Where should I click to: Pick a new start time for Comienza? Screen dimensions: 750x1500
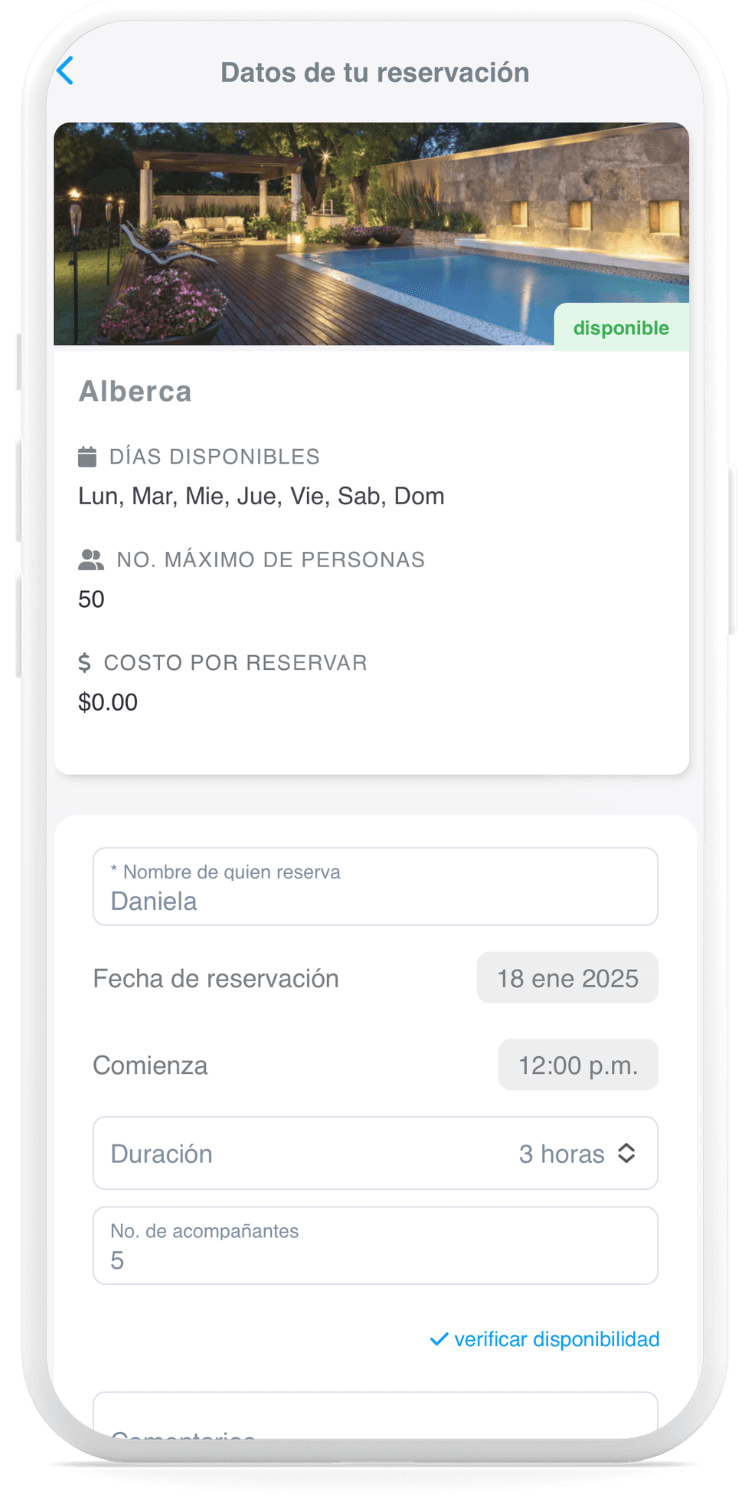[x=578, y=1065]
